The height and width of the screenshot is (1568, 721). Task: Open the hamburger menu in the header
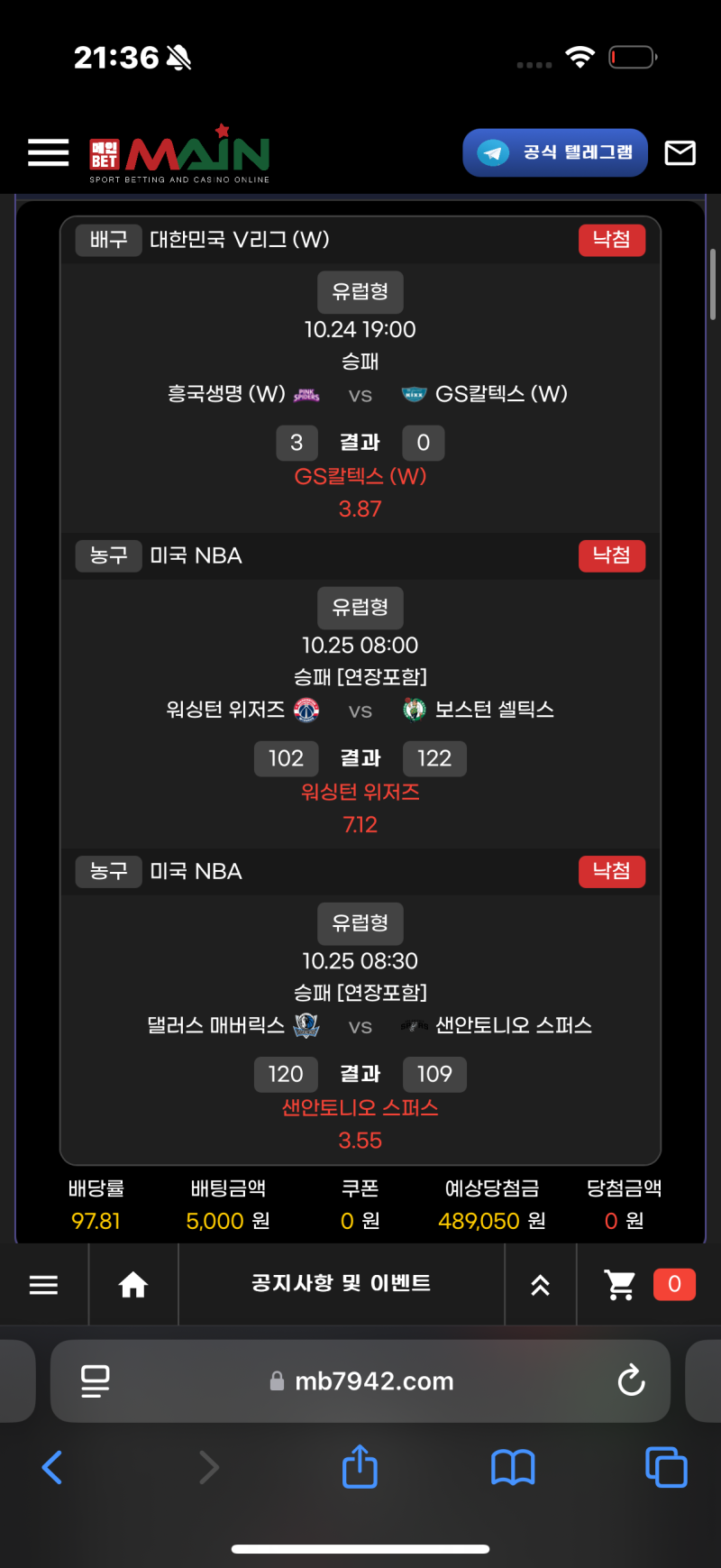(x=48, y=152)
